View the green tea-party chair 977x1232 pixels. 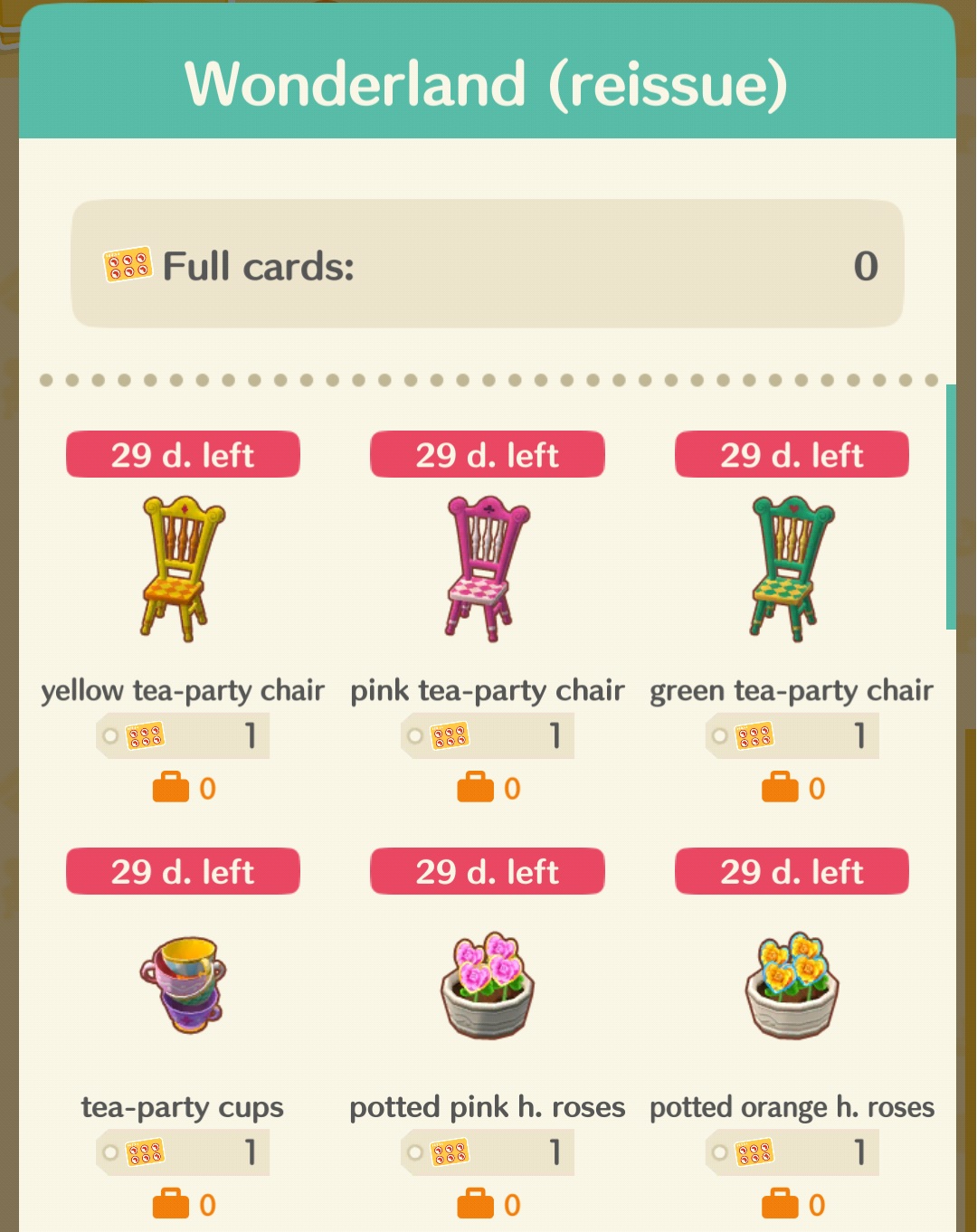tap(792, 569)
